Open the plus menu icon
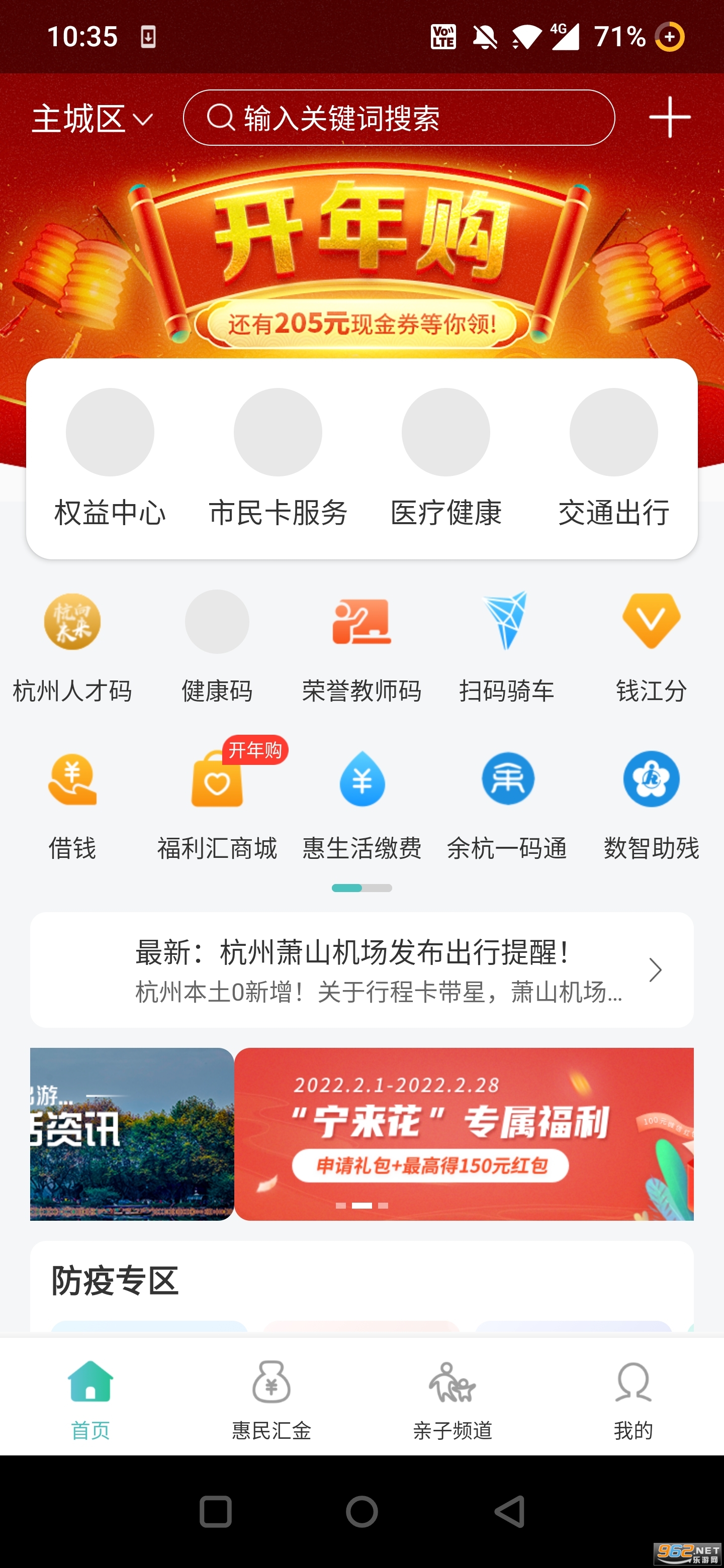Viewport: 724px width, 1568px height. 669,117
